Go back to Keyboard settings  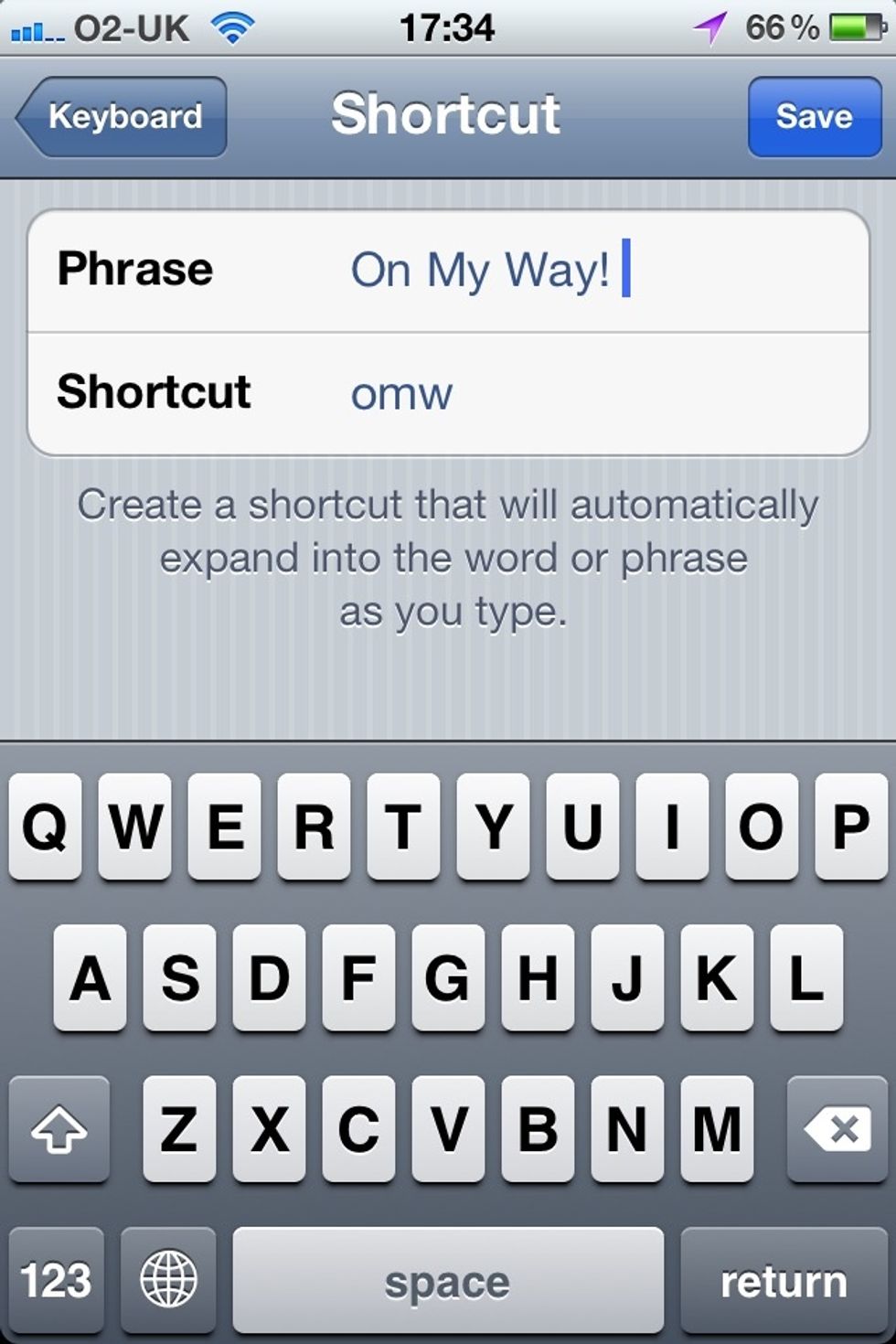pyautogui.click(x=122, y=117)
